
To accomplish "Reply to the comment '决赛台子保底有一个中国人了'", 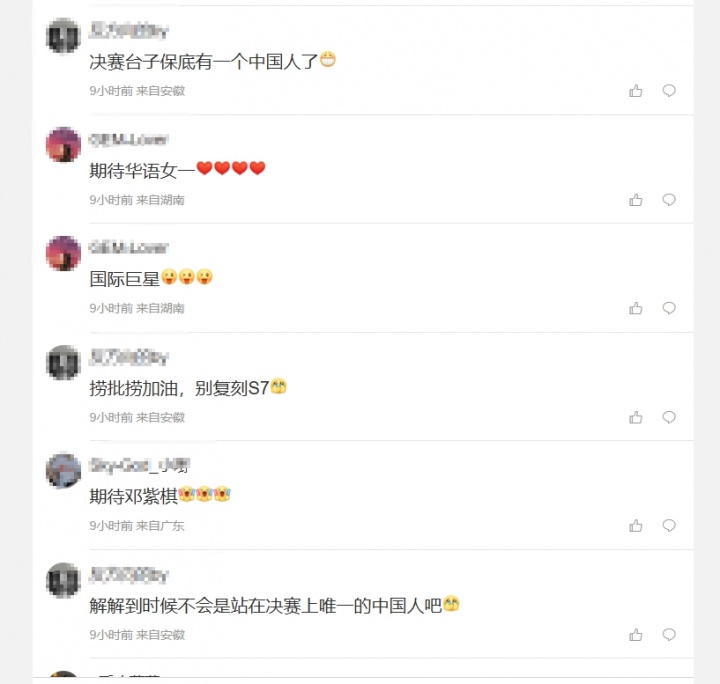I will pos(669,91).
